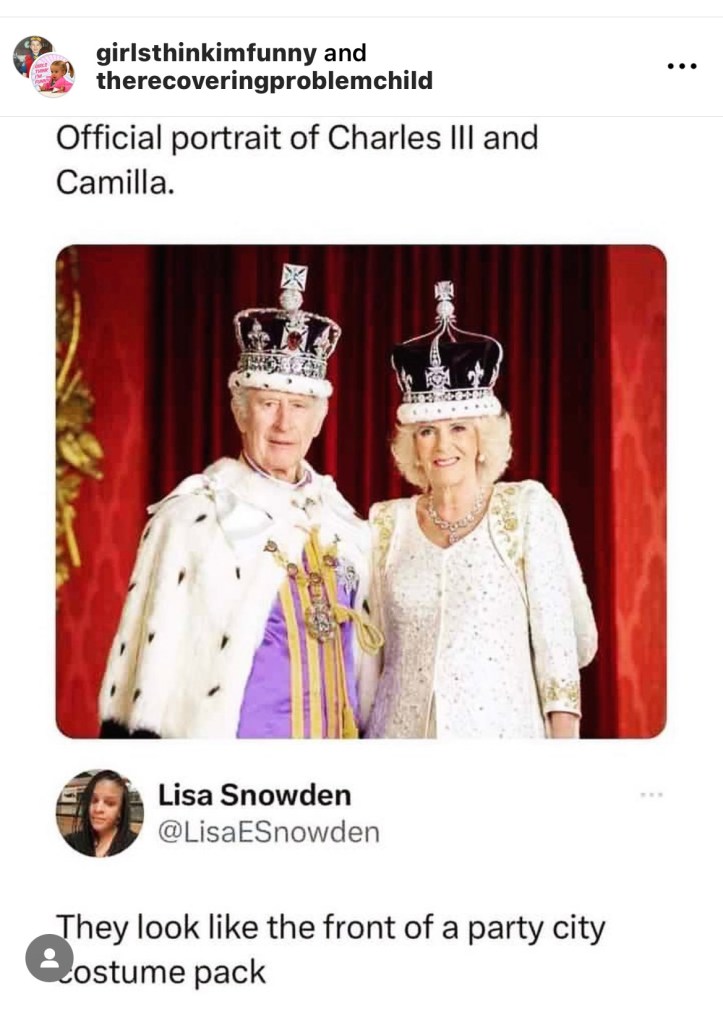Tap the account avatars in the header

(43, 66)
